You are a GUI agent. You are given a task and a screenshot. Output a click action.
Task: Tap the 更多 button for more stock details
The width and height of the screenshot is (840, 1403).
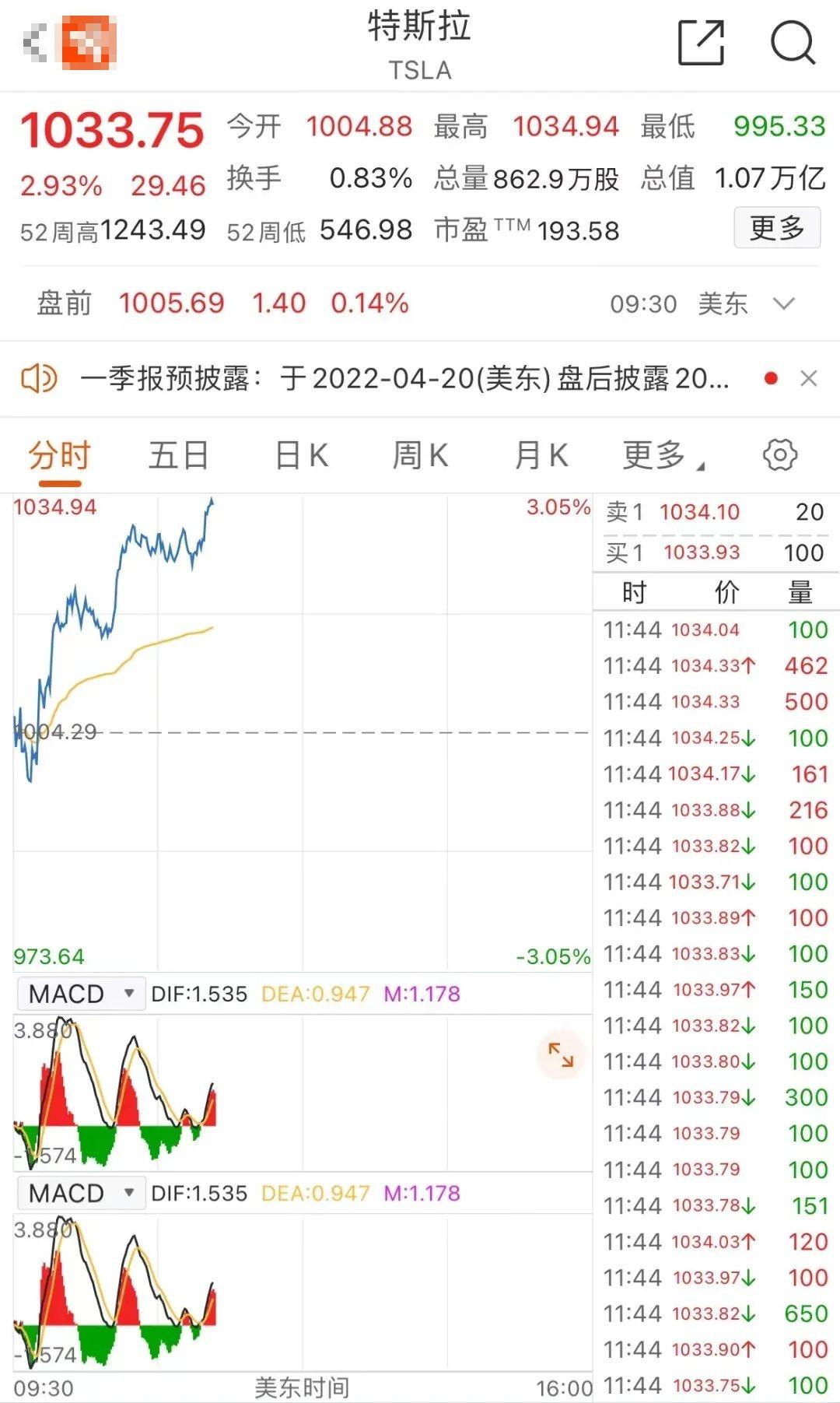pyautogui.click(x=777, y=227)
